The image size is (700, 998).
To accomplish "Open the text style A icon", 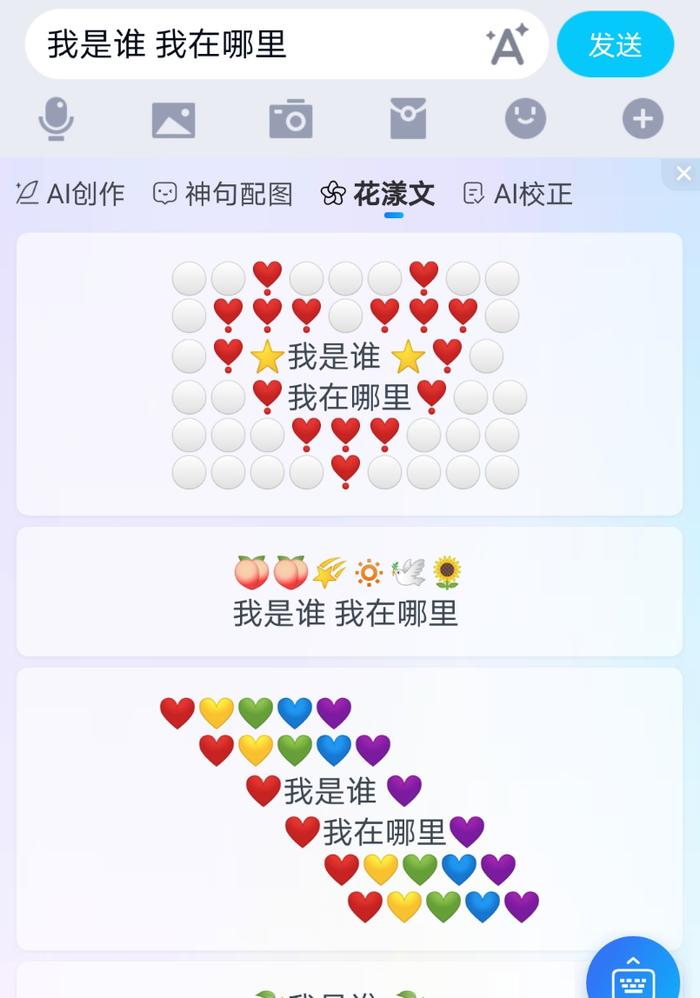I will 507,45.
